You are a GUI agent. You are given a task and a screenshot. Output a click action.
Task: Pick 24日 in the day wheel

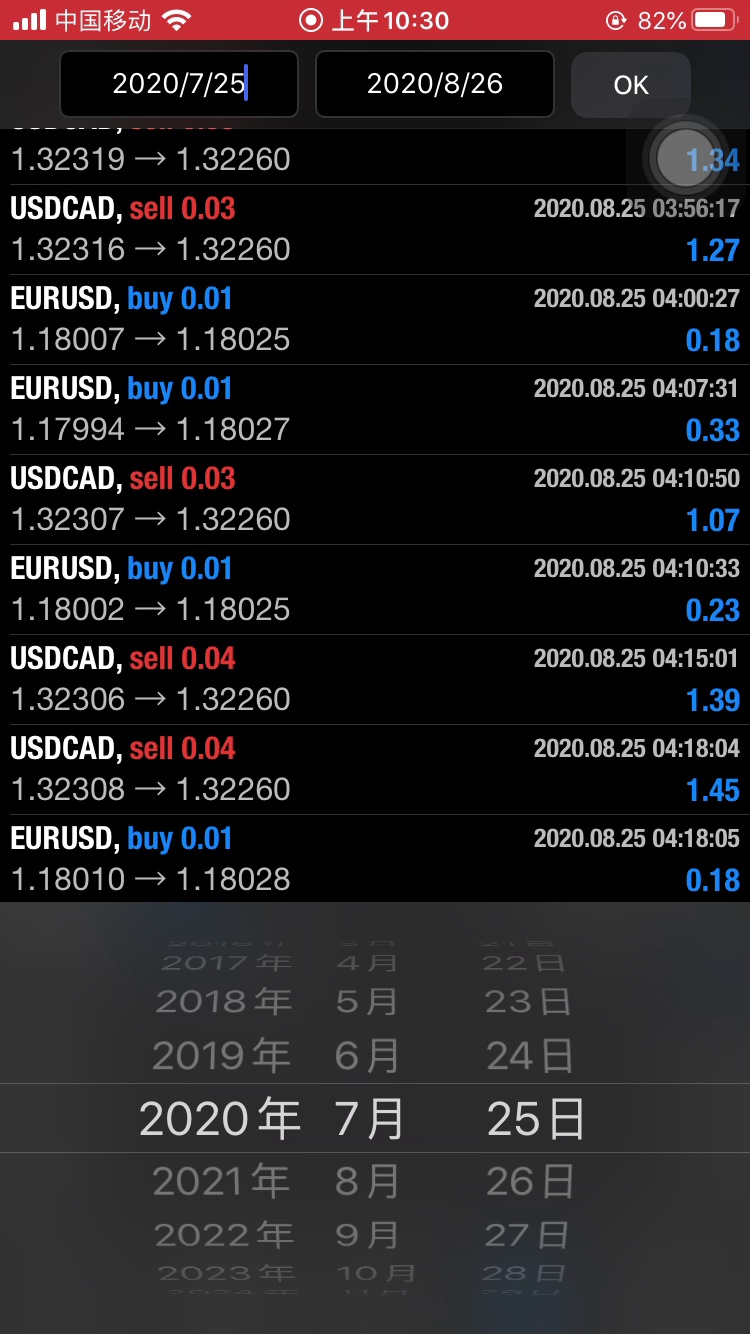click(x=529, y=1055)
